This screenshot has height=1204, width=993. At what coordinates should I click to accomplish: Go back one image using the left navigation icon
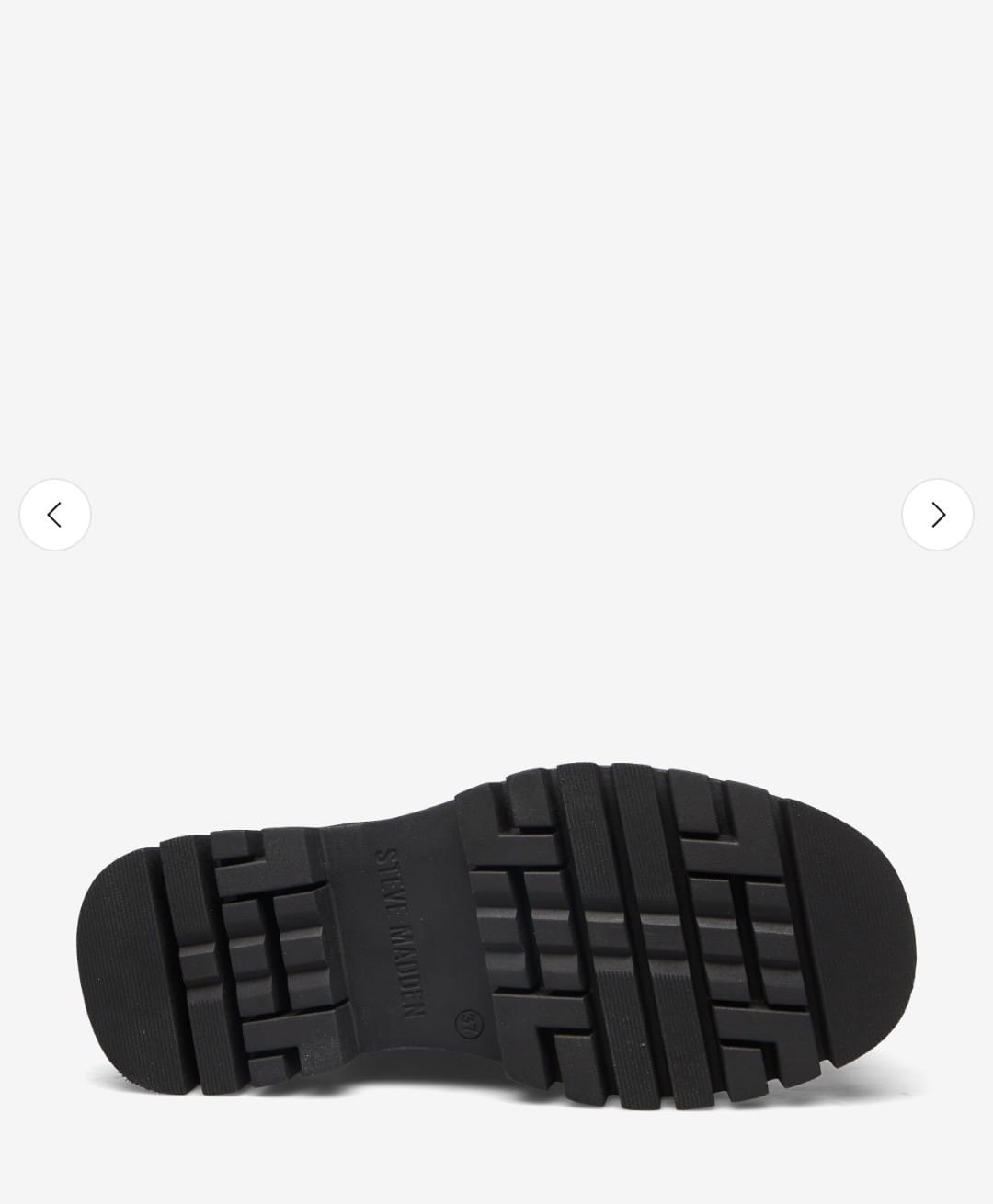(x=54, y=515)
